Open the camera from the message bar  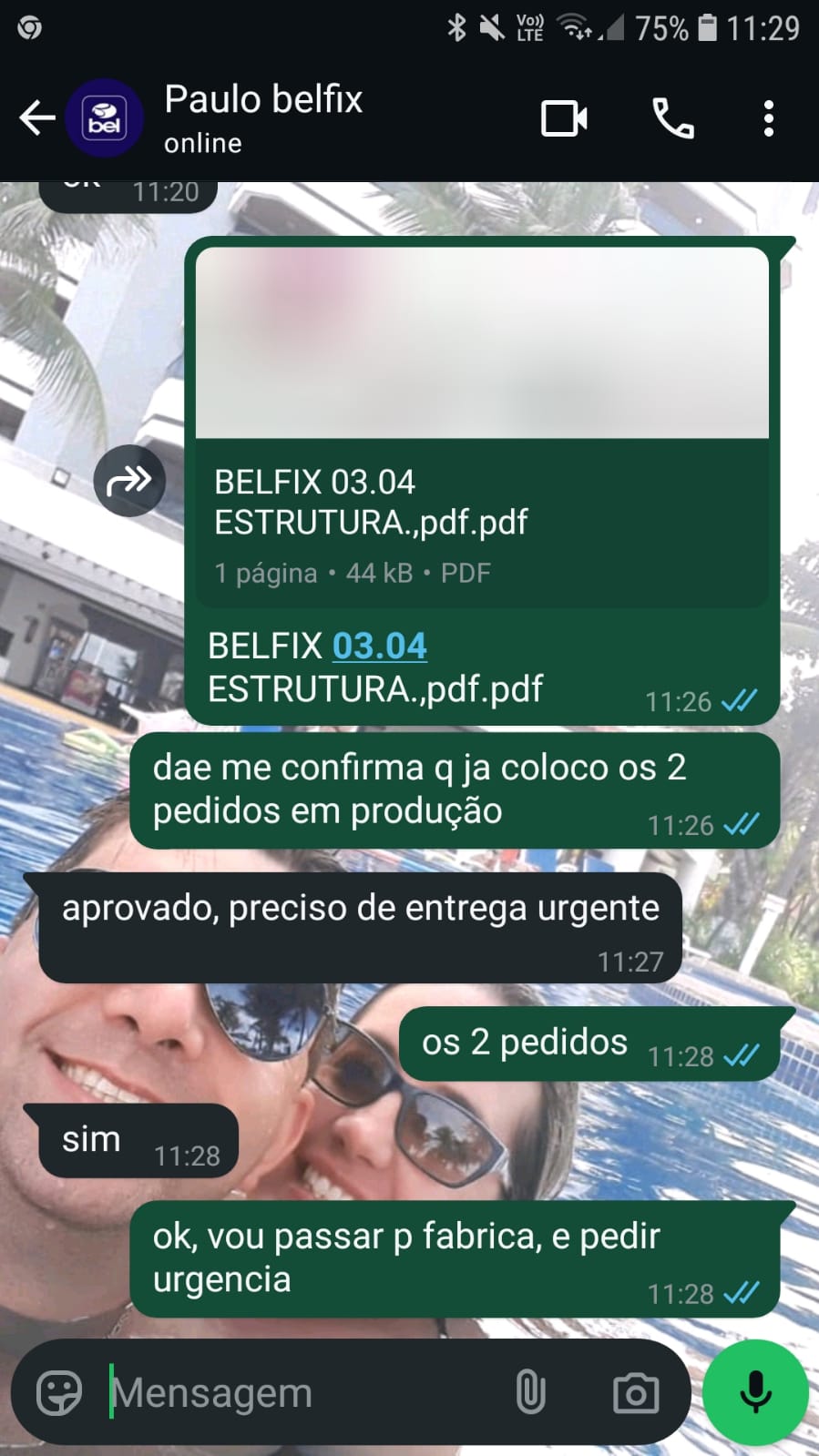(635, 1392)
